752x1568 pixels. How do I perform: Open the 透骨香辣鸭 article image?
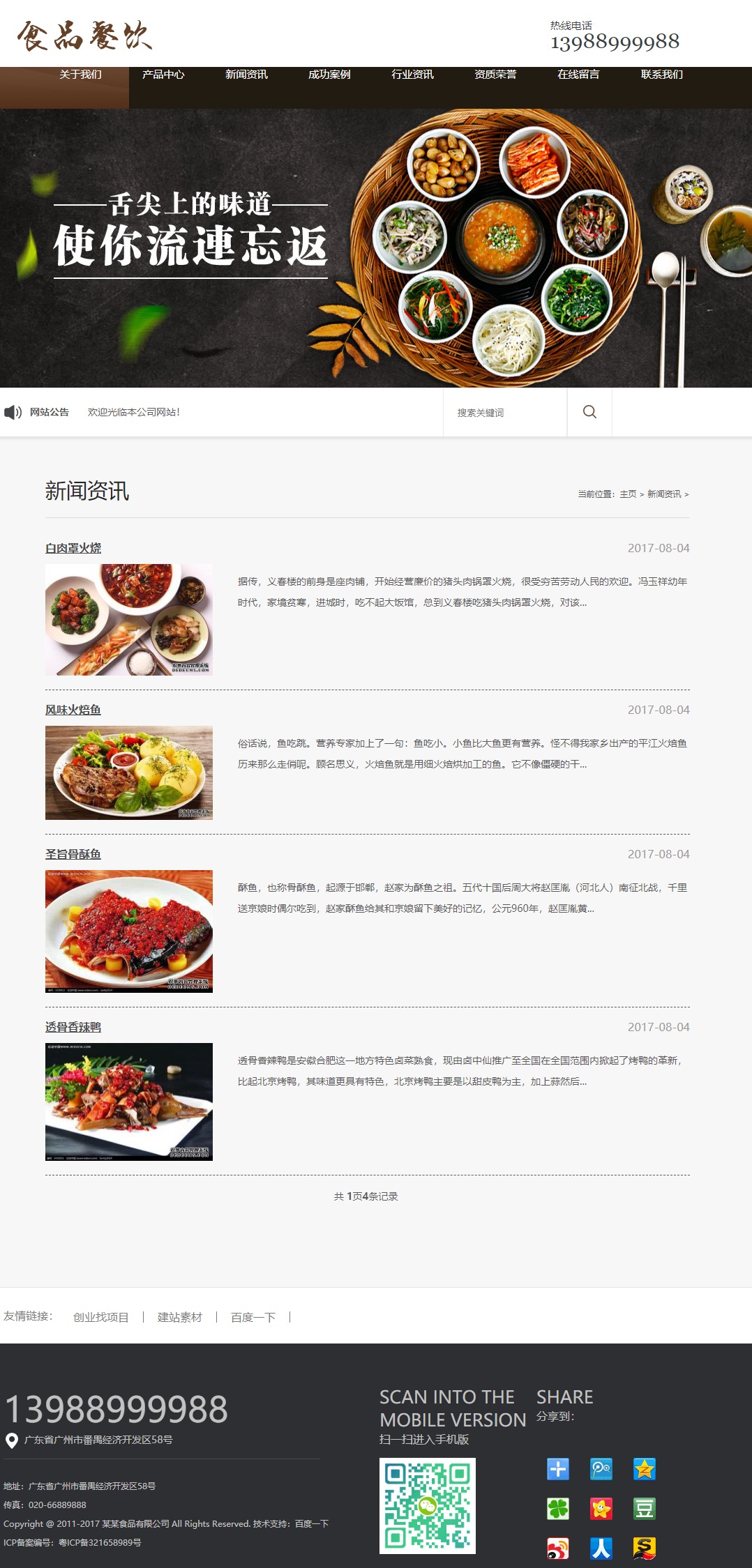tap(129, 1102)
